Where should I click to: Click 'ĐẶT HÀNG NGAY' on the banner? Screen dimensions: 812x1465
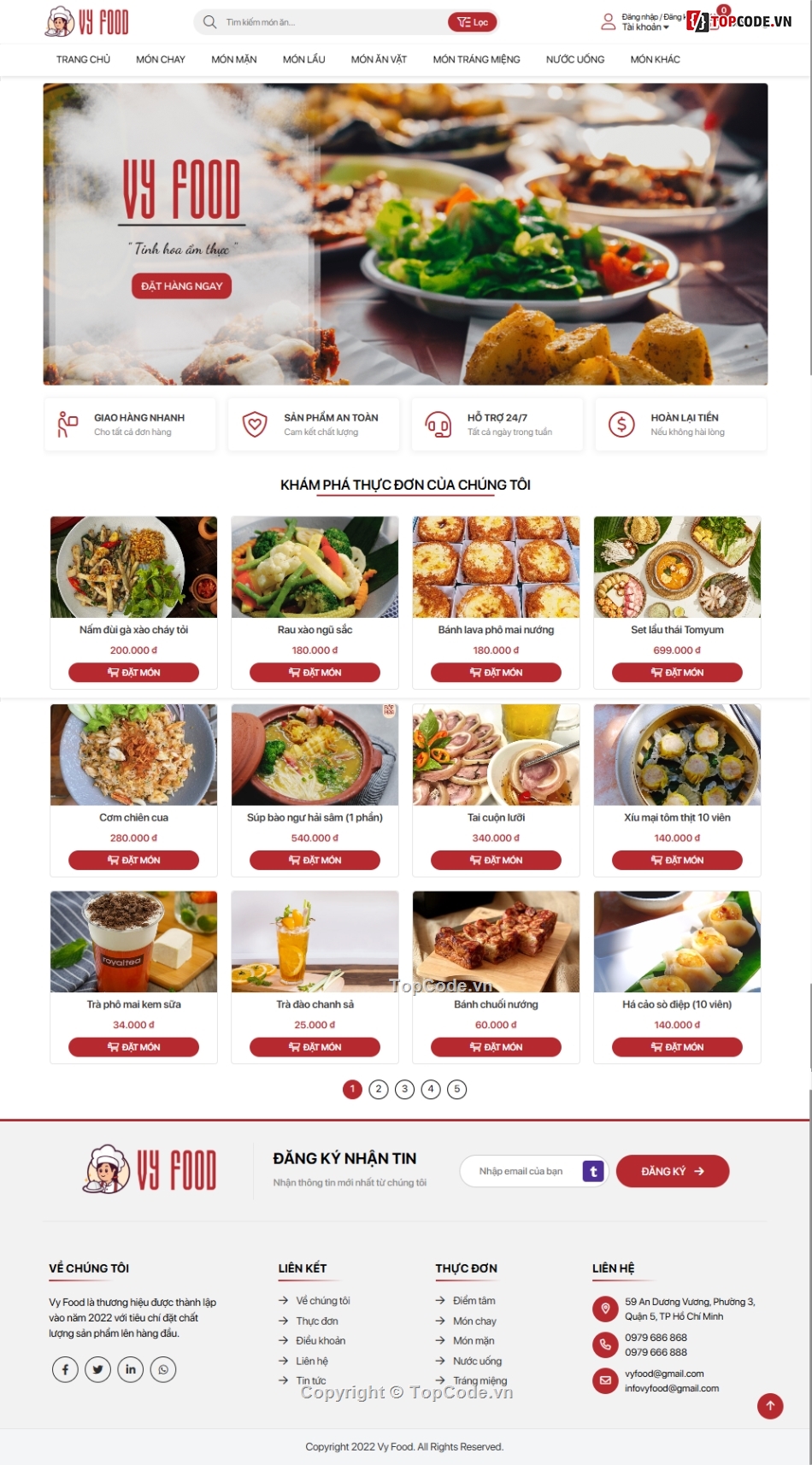[181, 286]
